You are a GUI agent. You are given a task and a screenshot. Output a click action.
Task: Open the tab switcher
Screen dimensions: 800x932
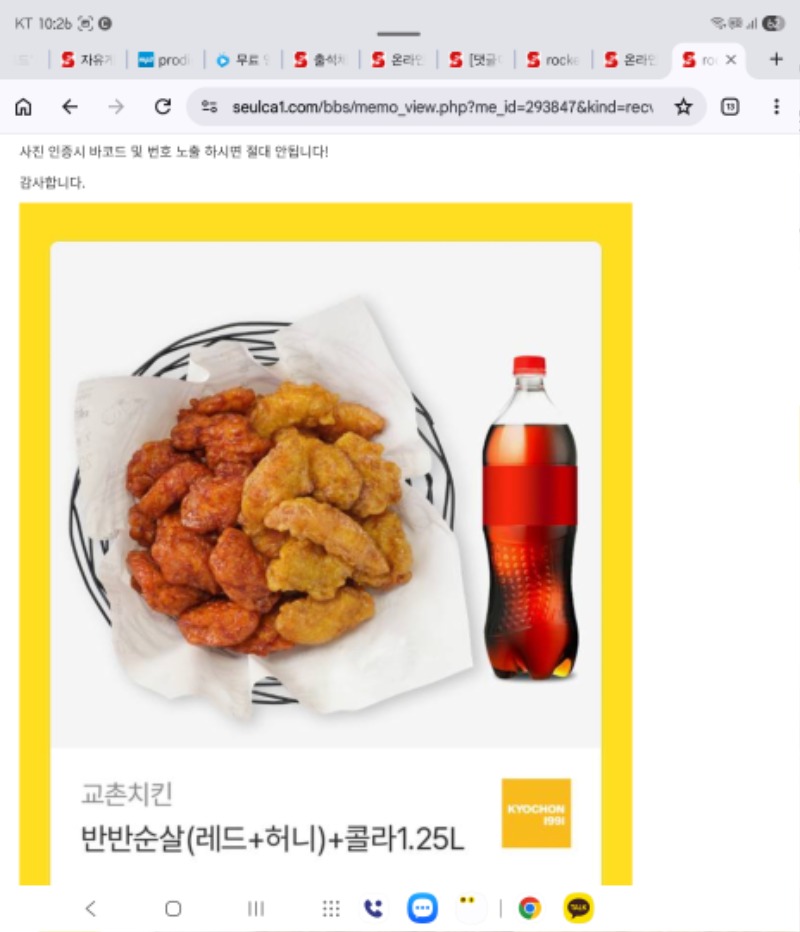click(x=730, y=107)
